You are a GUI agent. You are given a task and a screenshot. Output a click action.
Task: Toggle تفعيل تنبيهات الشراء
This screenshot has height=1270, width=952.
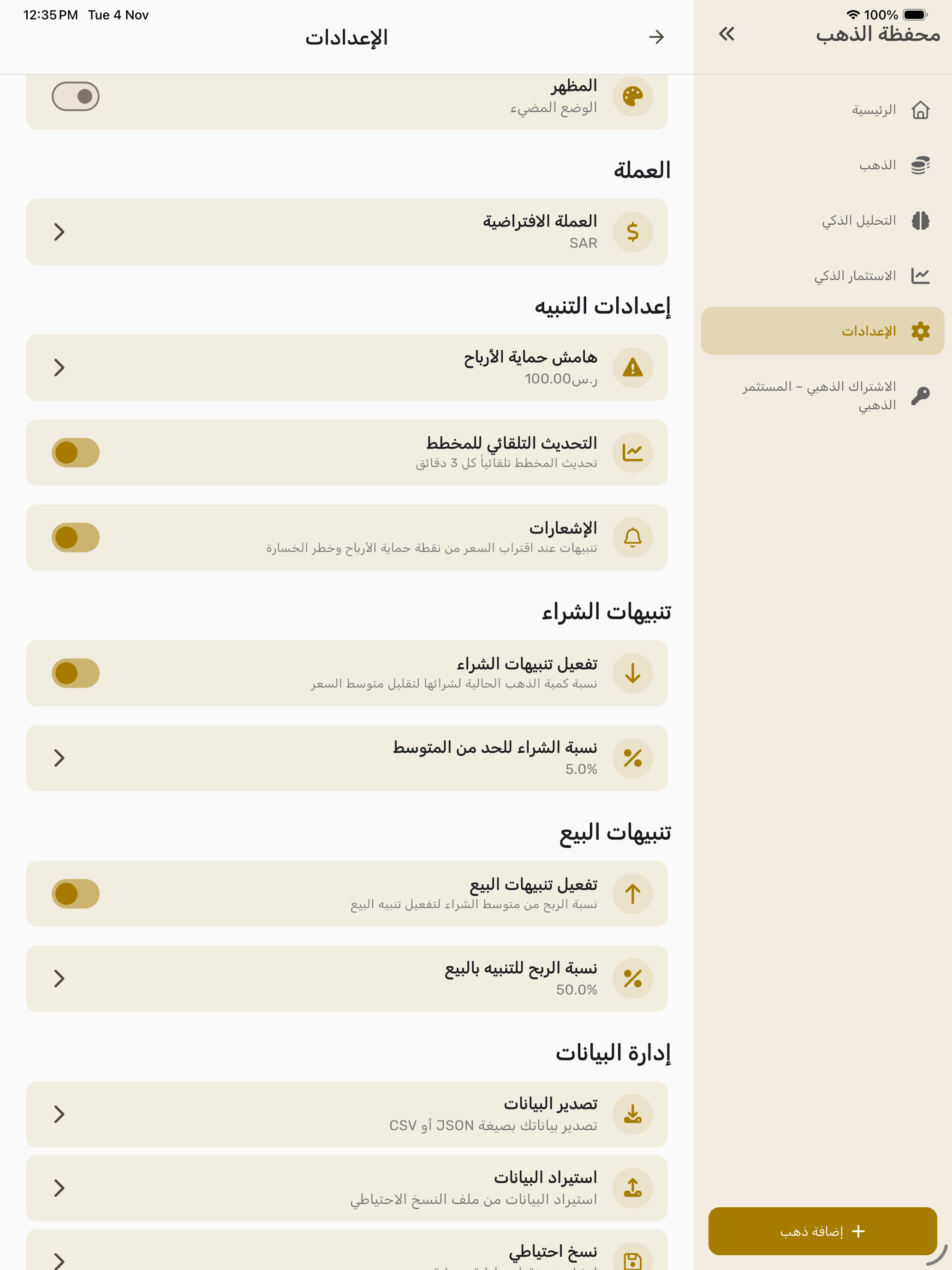tap(75, 673)
